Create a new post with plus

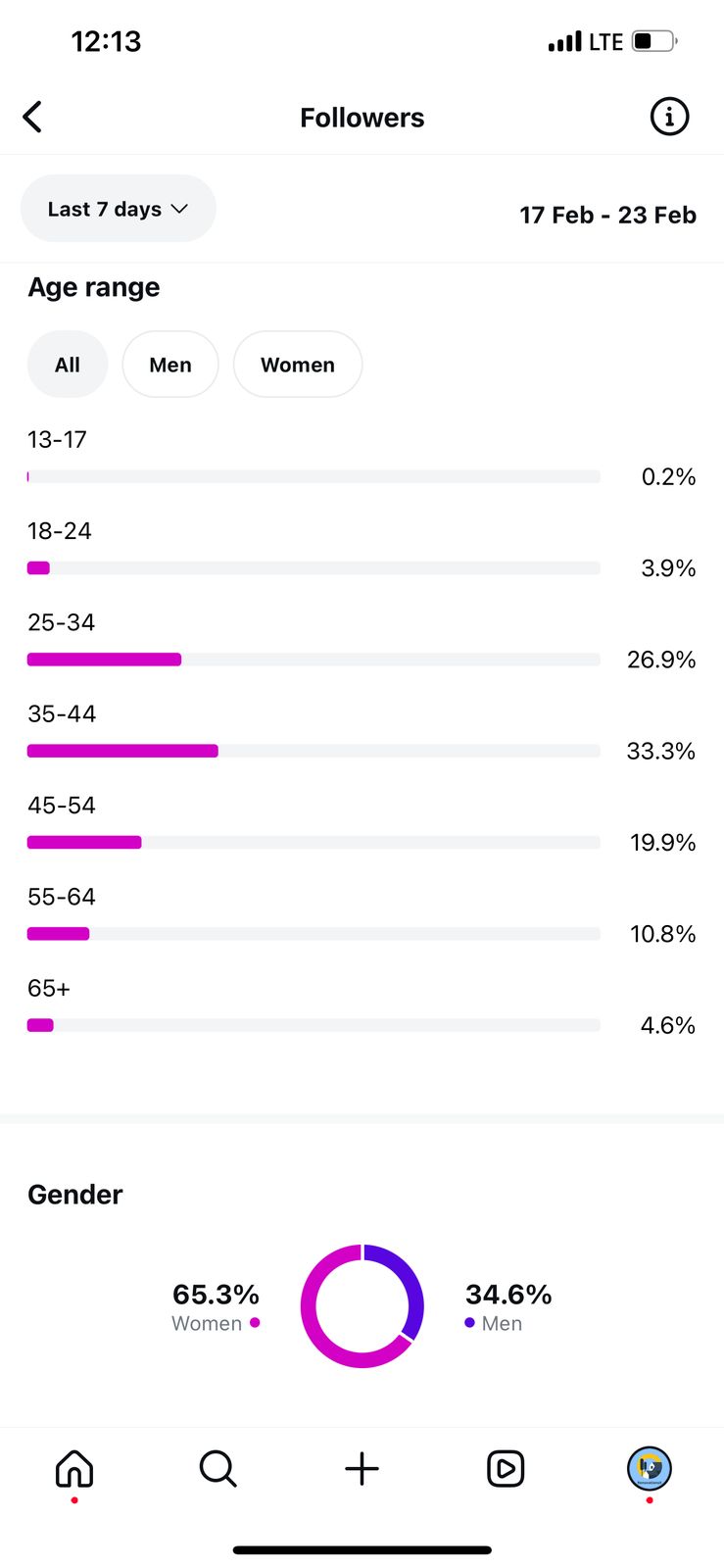click(x=362, y=1468)
